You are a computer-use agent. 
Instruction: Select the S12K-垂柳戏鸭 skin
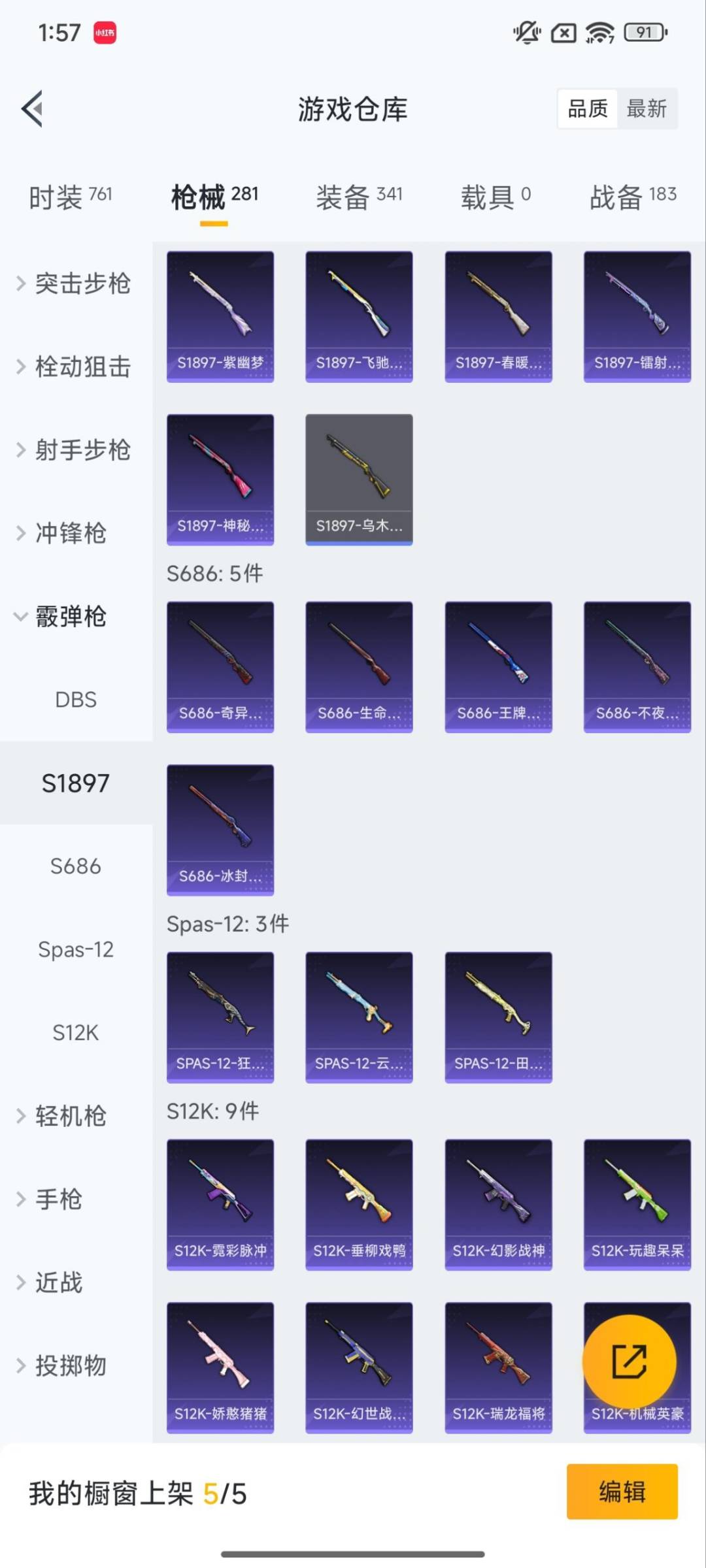[359, 1204]
